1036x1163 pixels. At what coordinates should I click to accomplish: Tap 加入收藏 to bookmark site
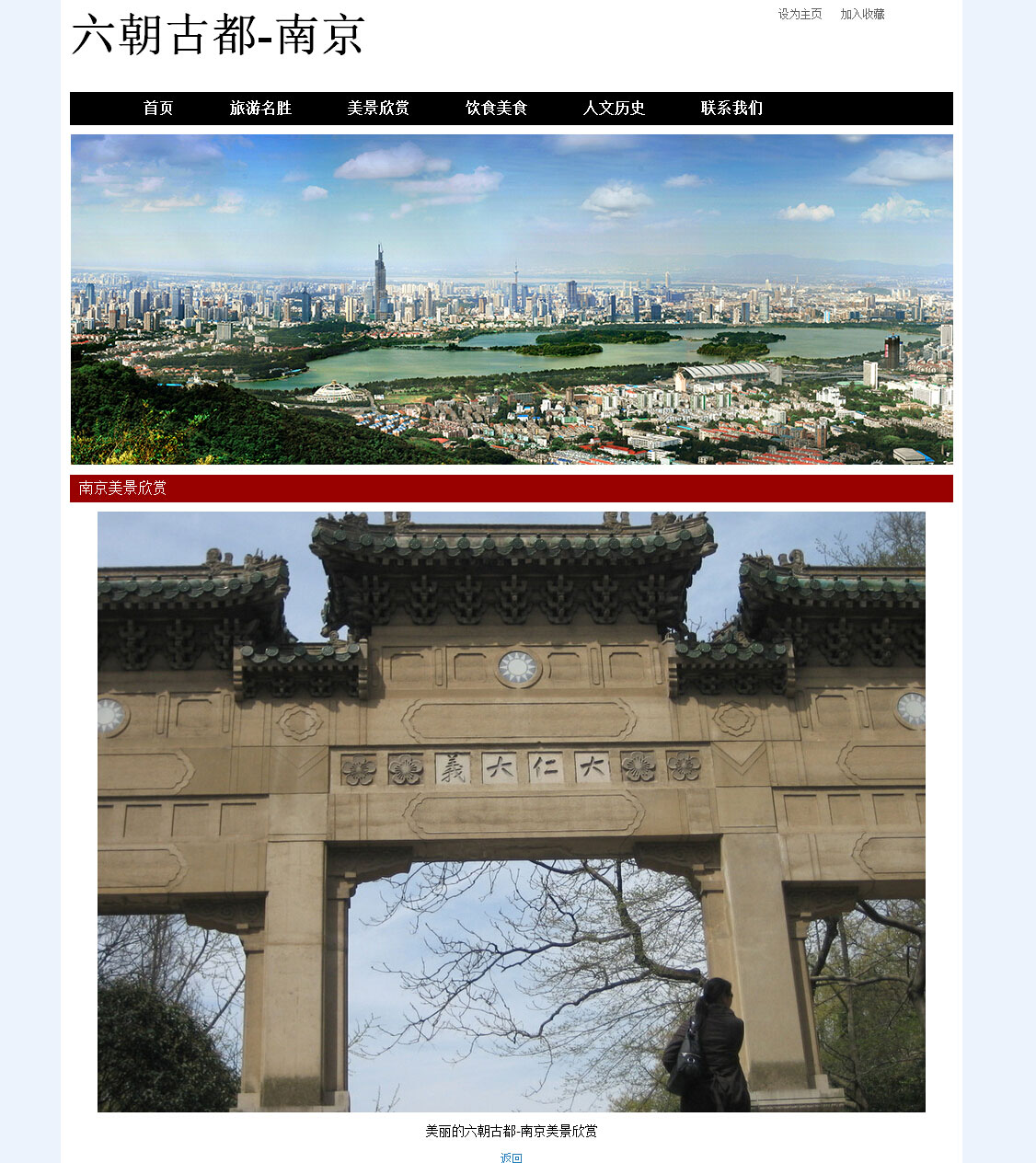[x=862, y=14]
